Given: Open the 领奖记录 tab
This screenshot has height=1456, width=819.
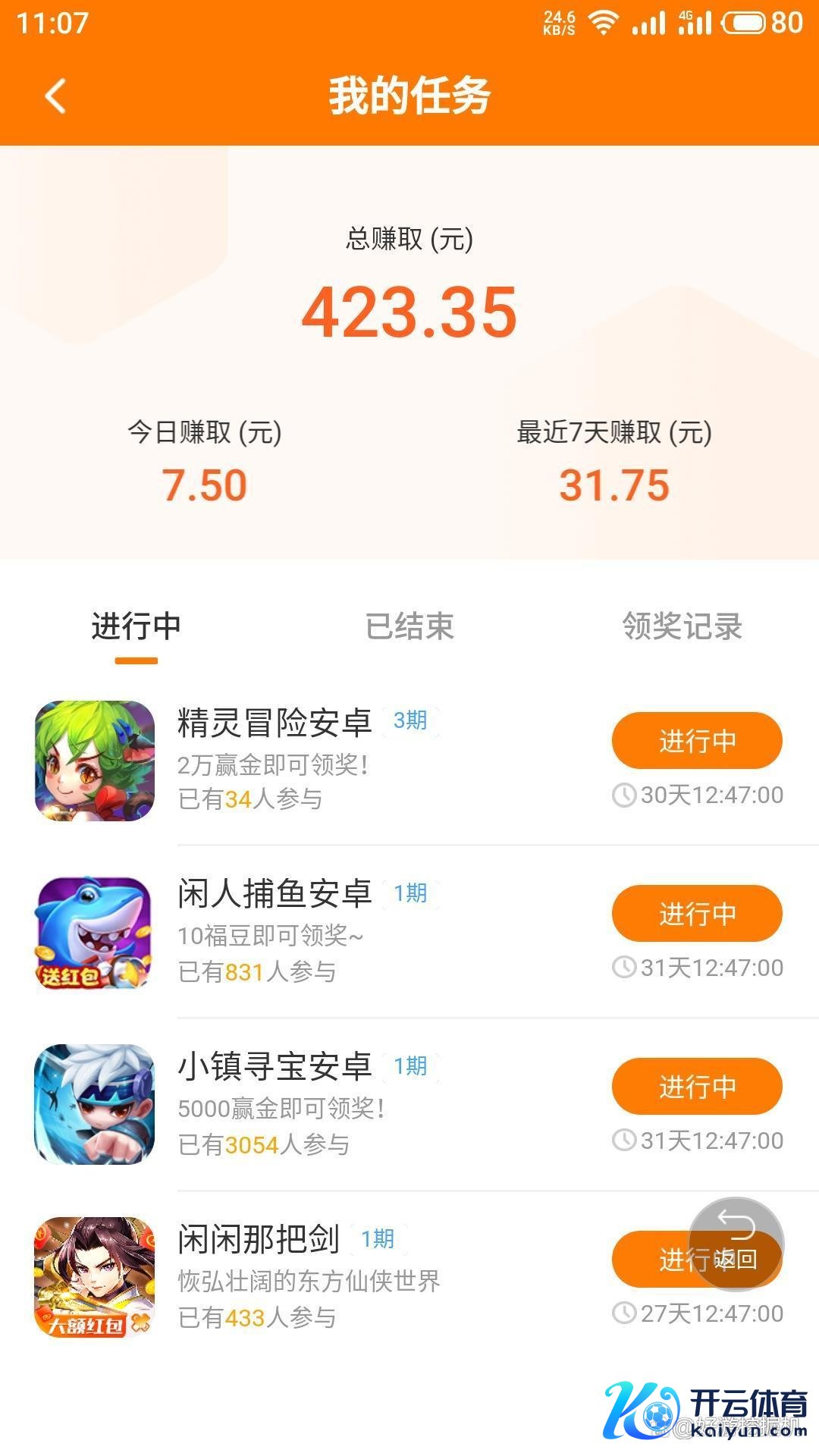Looking at the screenshot, I should (x=682, y=626).
